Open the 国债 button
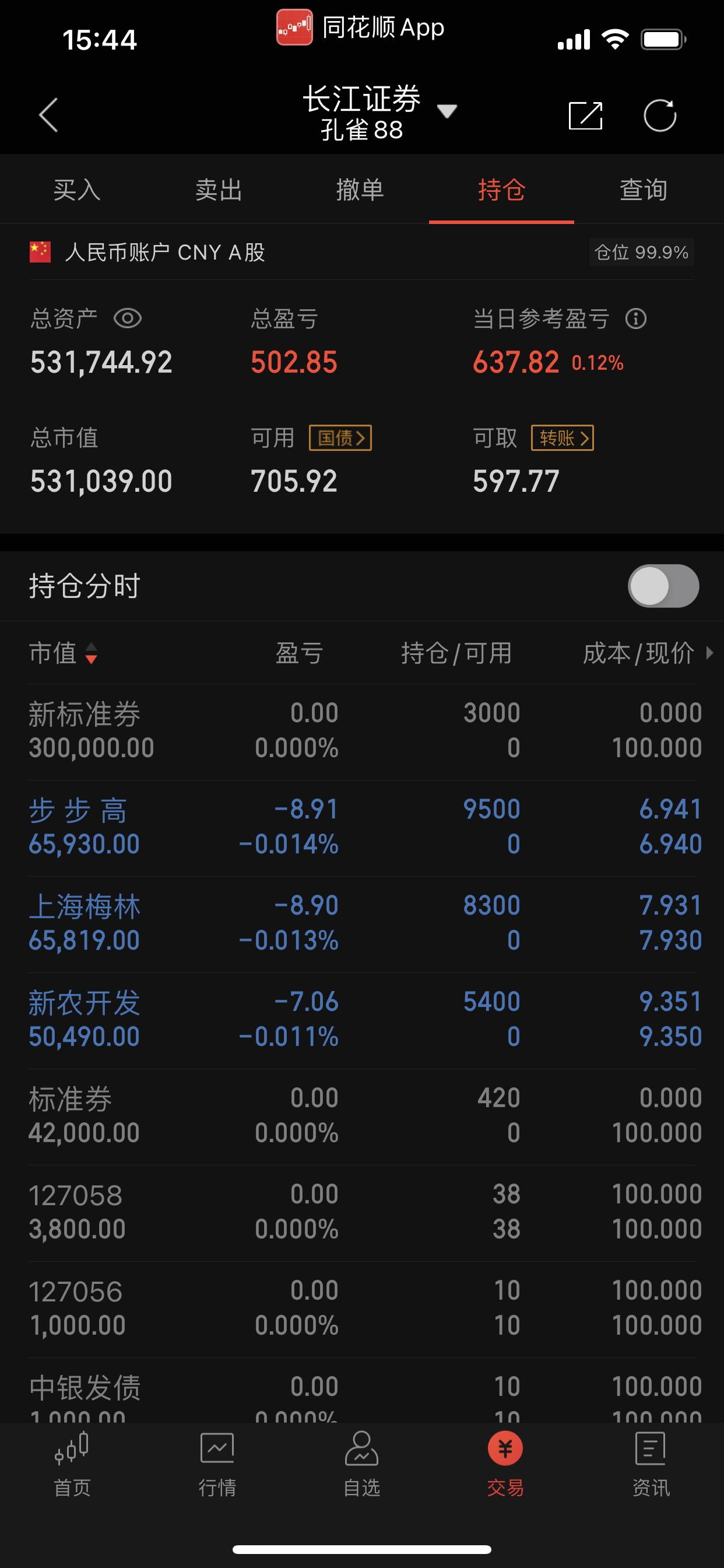The height and width of the screenshot is (1568, 724). point(340,437)
